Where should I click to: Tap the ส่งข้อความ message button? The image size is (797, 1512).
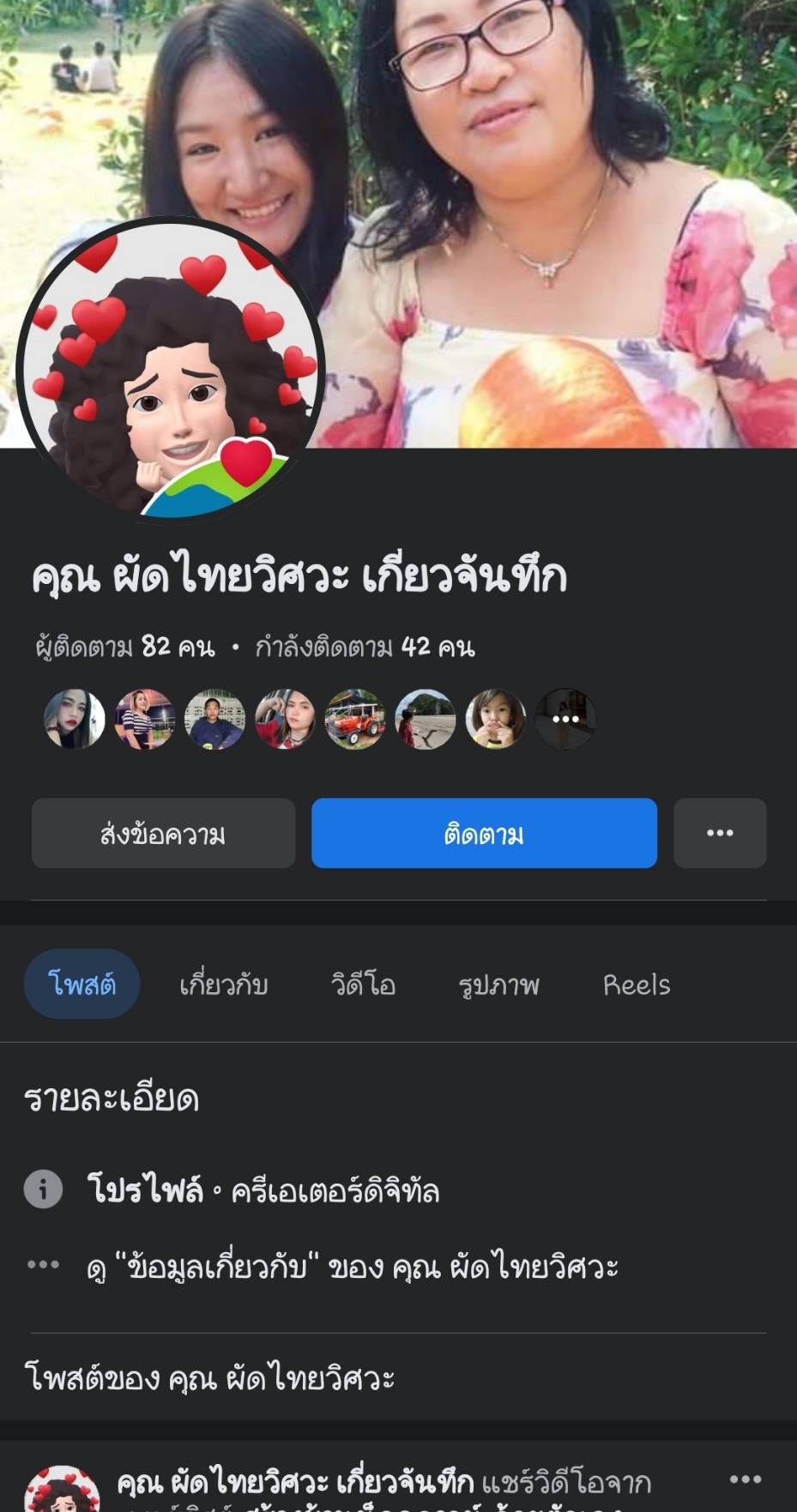pyautogui.click(x=163, y=833)
